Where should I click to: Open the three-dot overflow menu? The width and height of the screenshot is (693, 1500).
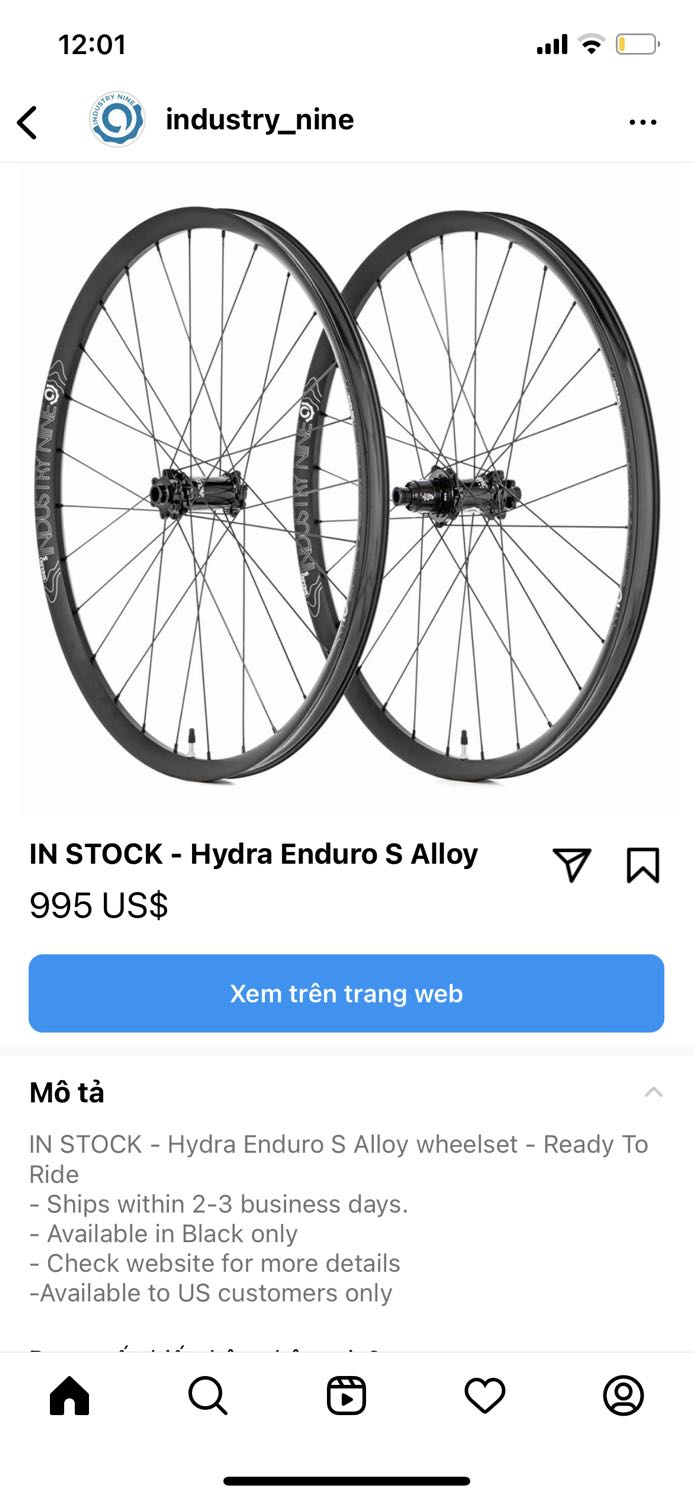(x=643, y=122)
